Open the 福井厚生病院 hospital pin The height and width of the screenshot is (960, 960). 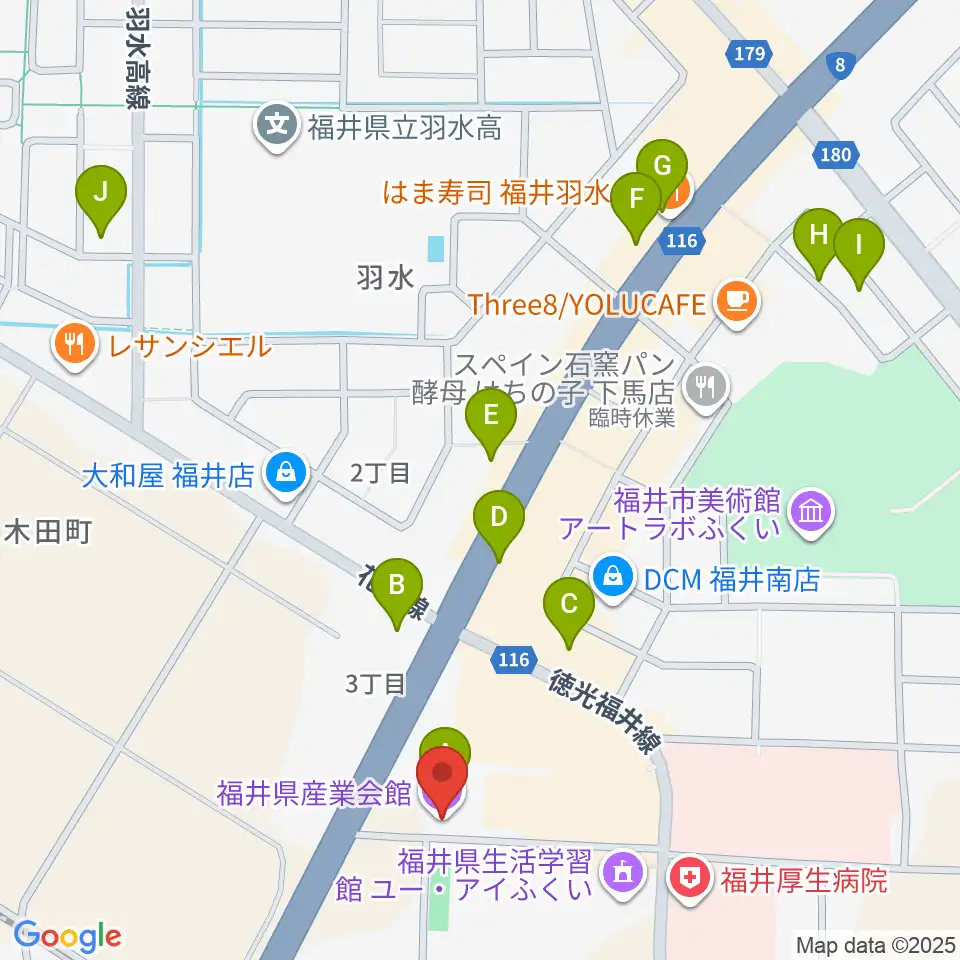pyautogui.click(x=690, y=879)
